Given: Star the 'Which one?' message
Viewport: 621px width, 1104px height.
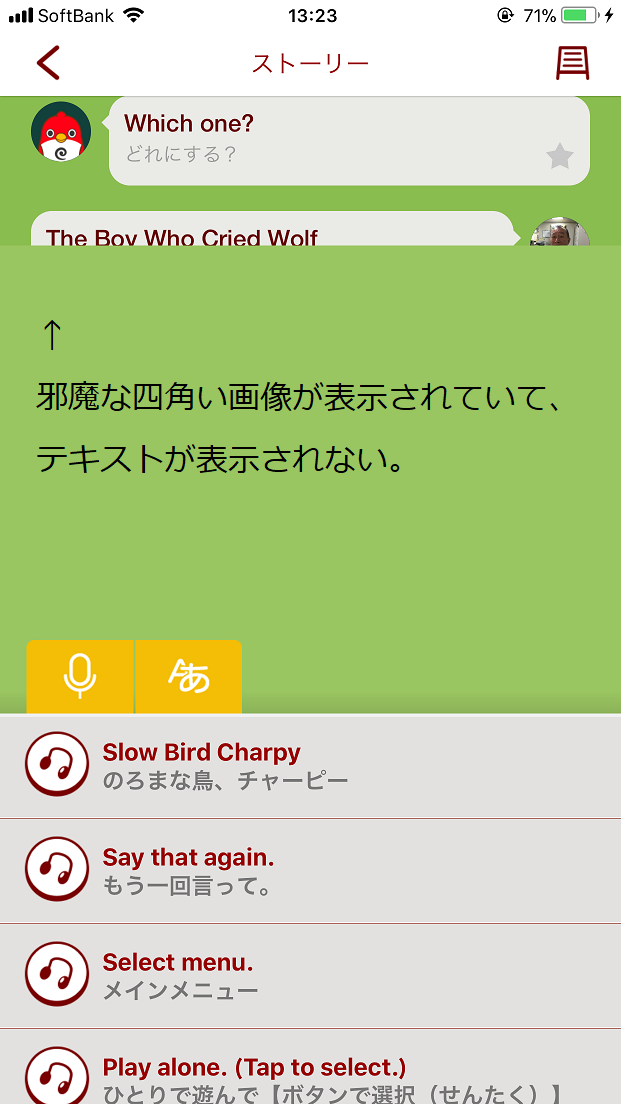Looking at the screenshot, I should click(x=560, y=156).
